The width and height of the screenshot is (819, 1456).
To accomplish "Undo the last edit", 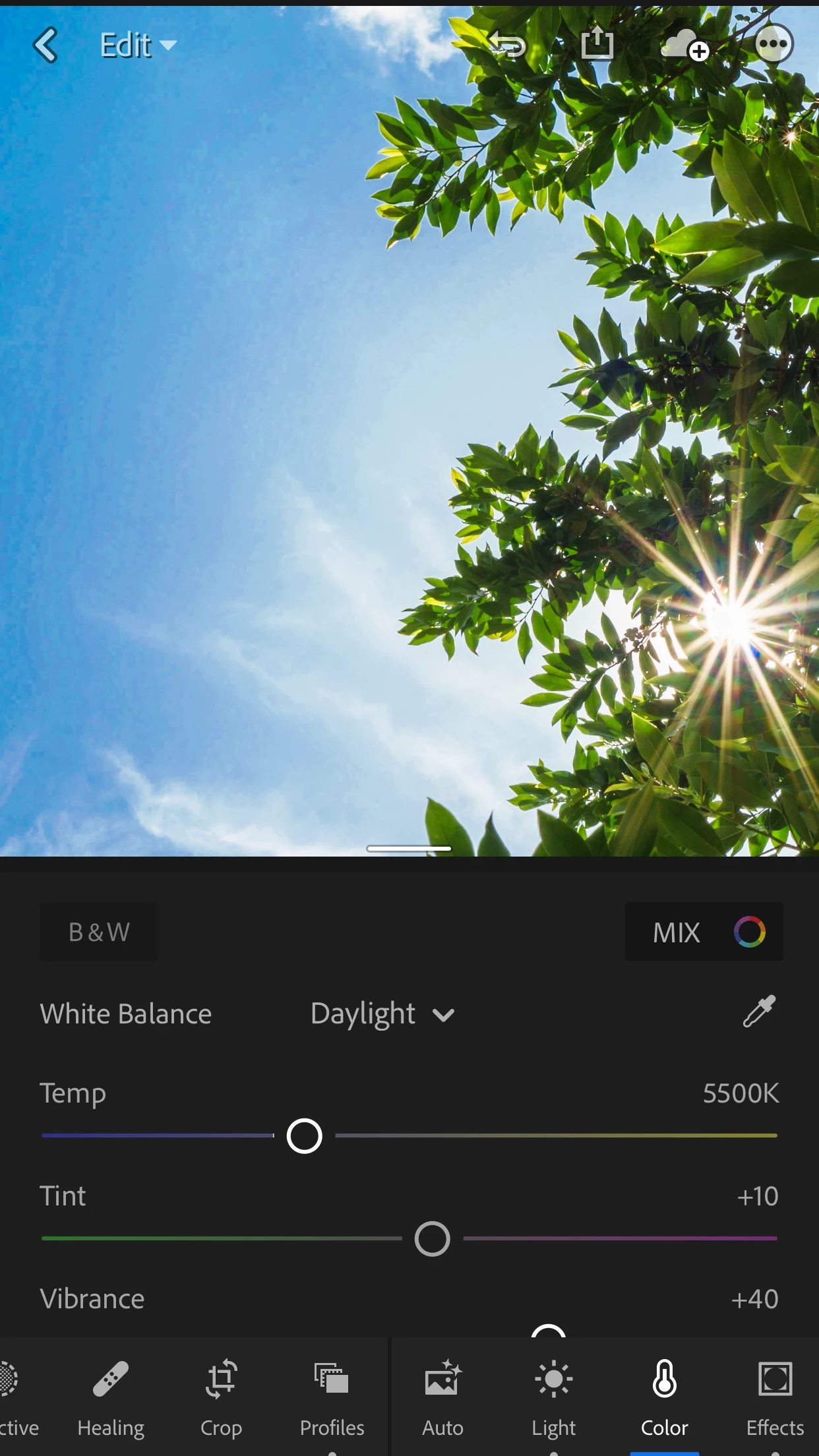I will click(x=508, y=45).
